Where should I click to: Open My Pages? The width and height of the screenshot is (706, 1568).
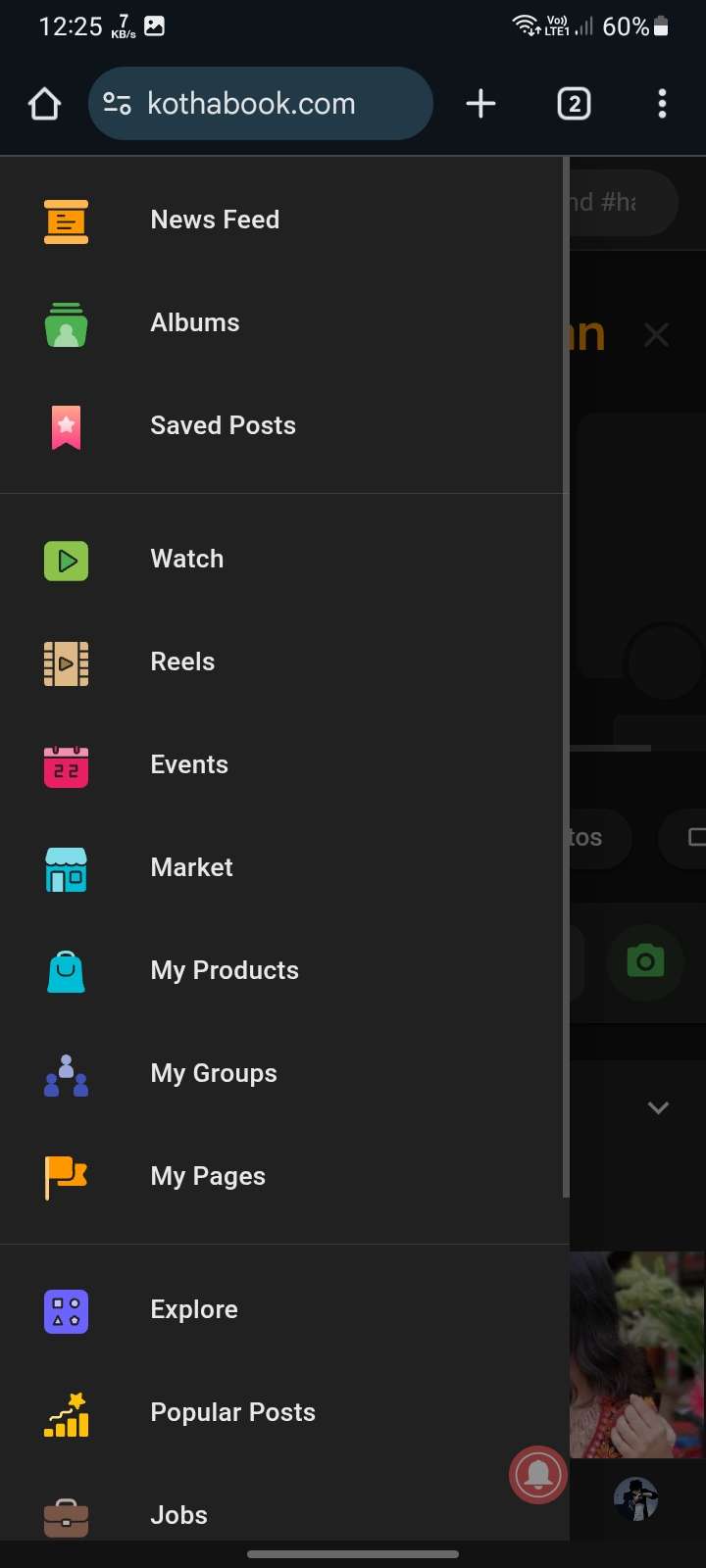[x=208, y=1177]
